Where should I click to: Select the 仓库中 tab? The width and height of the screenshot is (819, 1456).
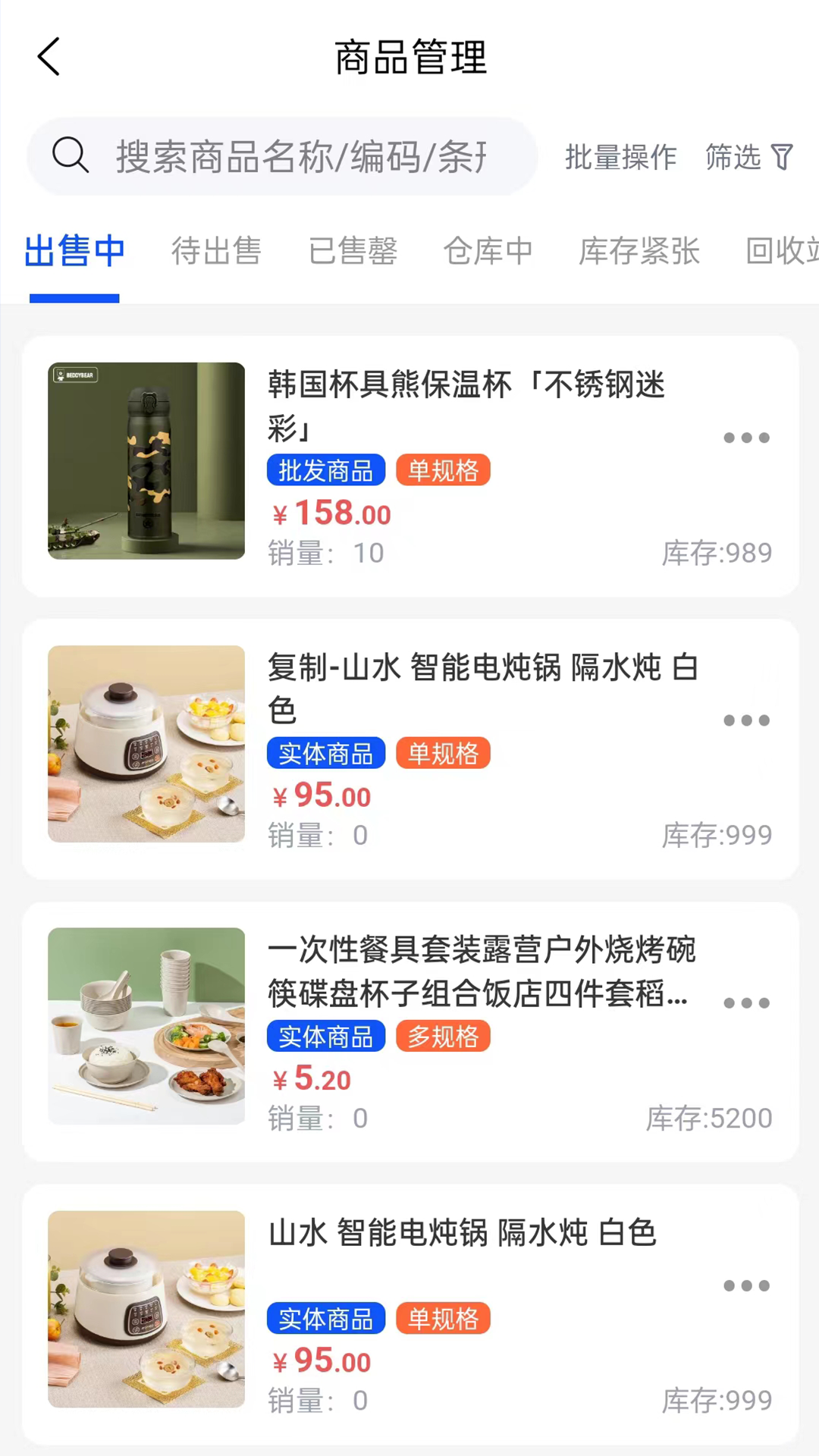pyautogui.click(x=488, y=251)
